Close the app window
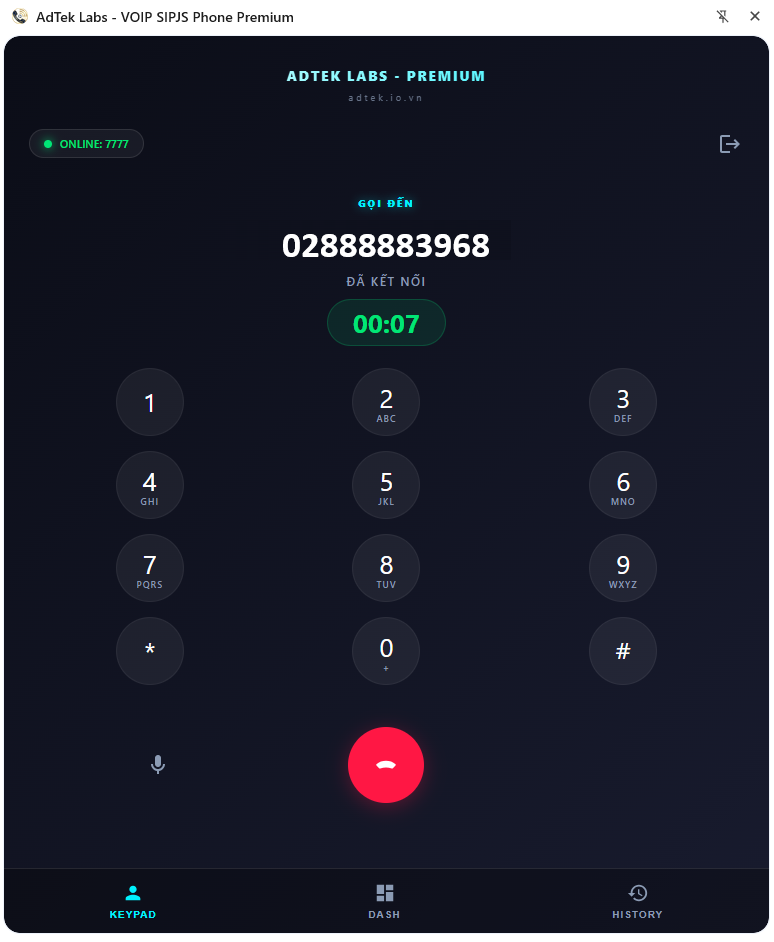 755,16
